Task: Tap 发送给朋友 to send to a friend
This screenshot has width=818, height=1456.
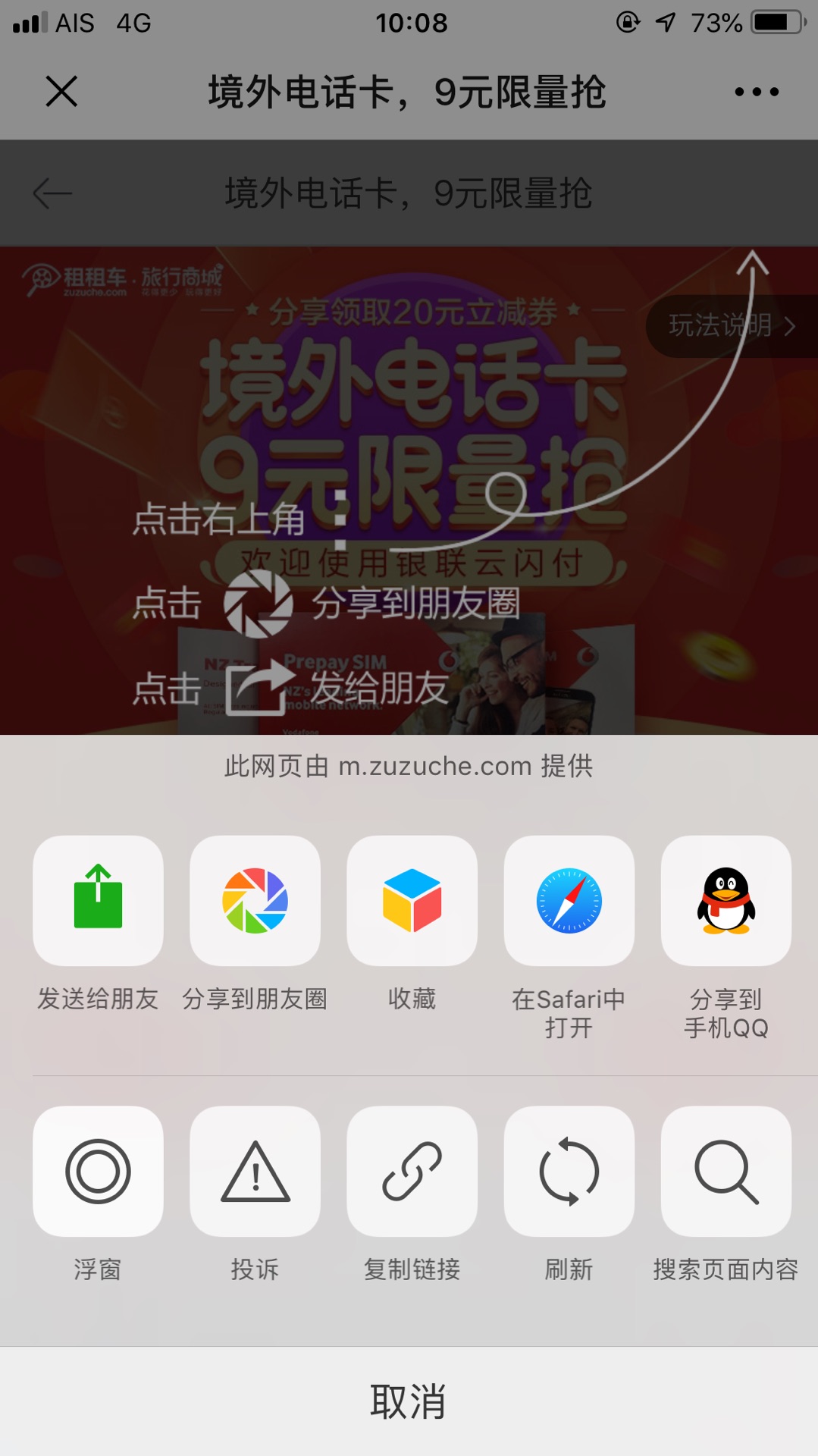Action: click(x=98, y=901)
